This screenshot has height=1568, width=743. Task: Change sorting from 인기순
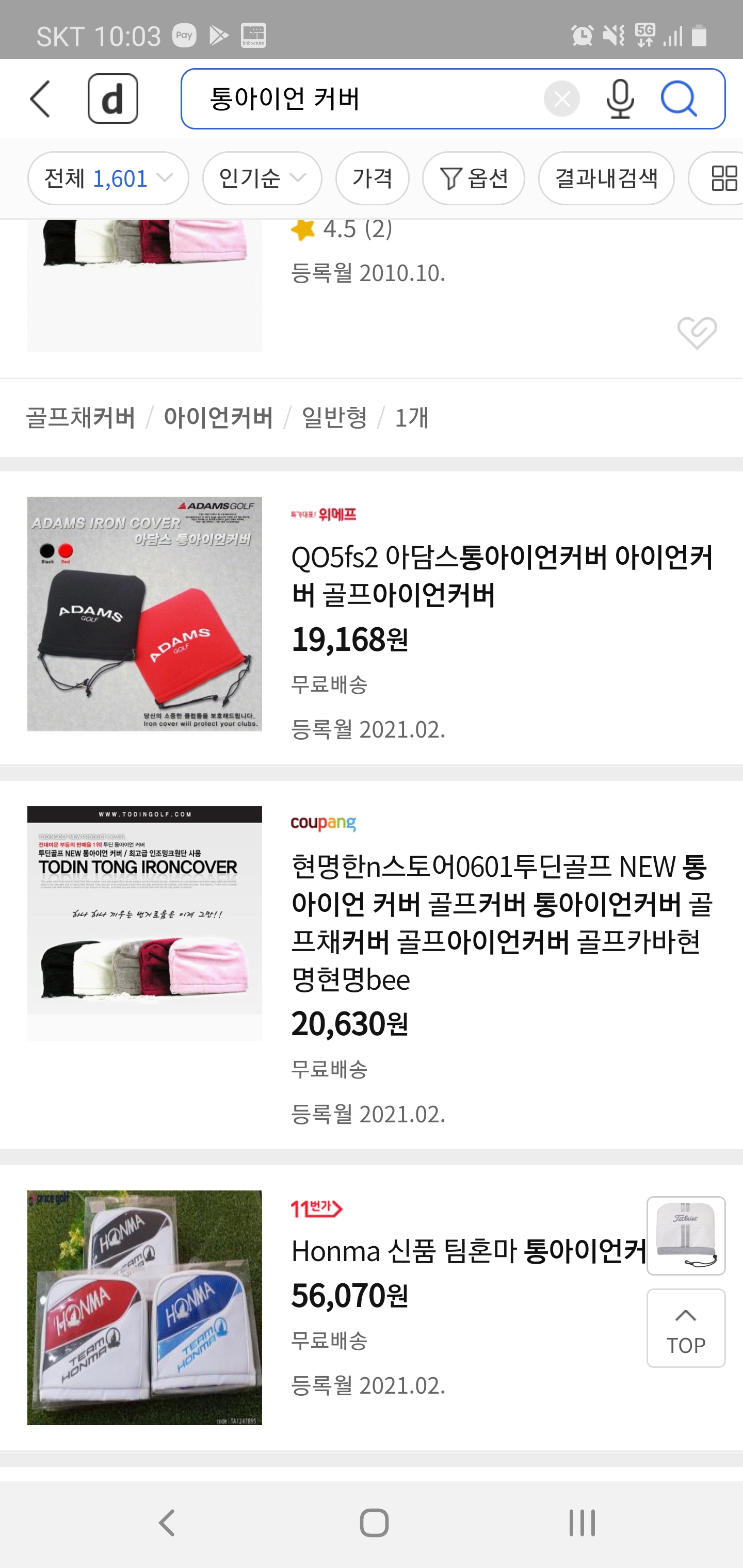(262, 178)
